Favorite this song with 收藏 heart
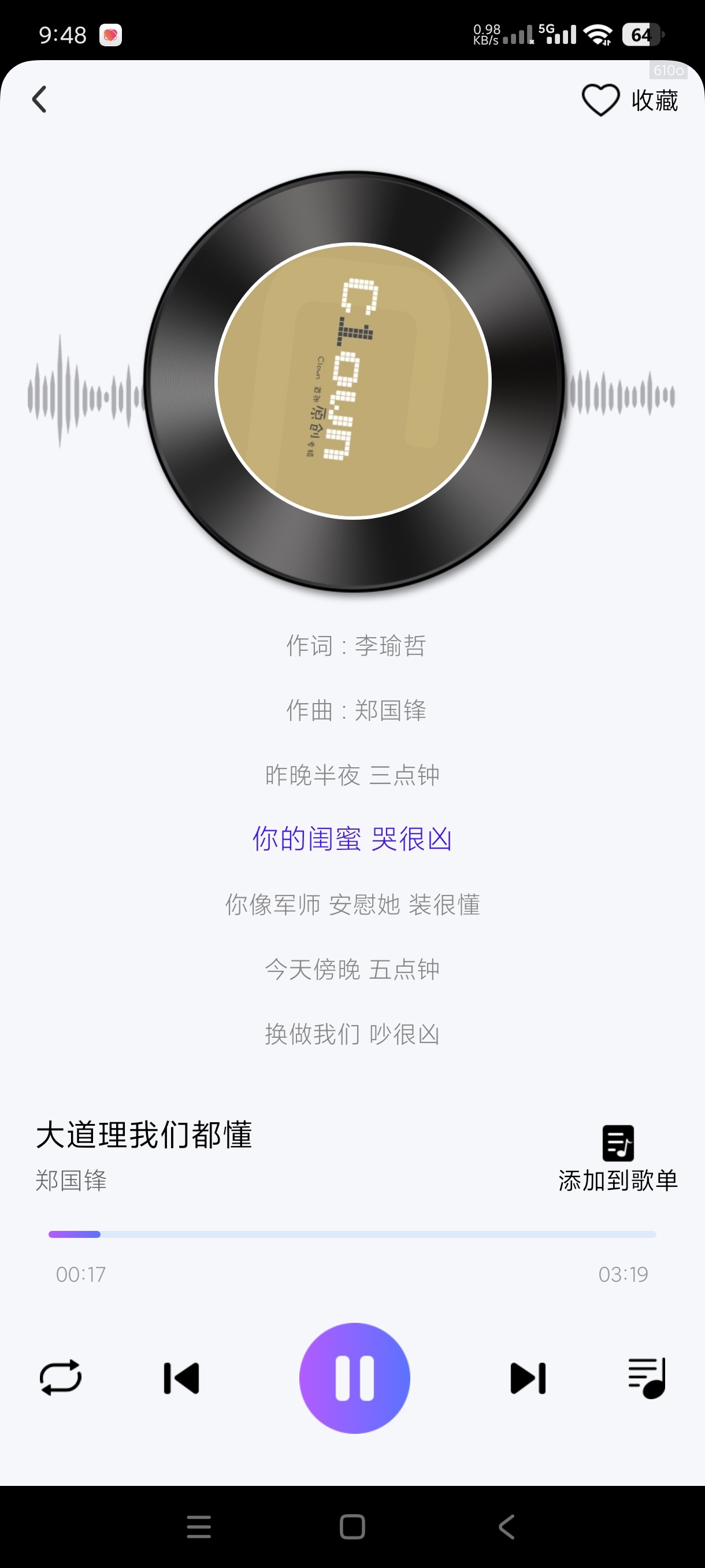The width and height of the screenshot is (705, 1568). [x=629, y=101]
